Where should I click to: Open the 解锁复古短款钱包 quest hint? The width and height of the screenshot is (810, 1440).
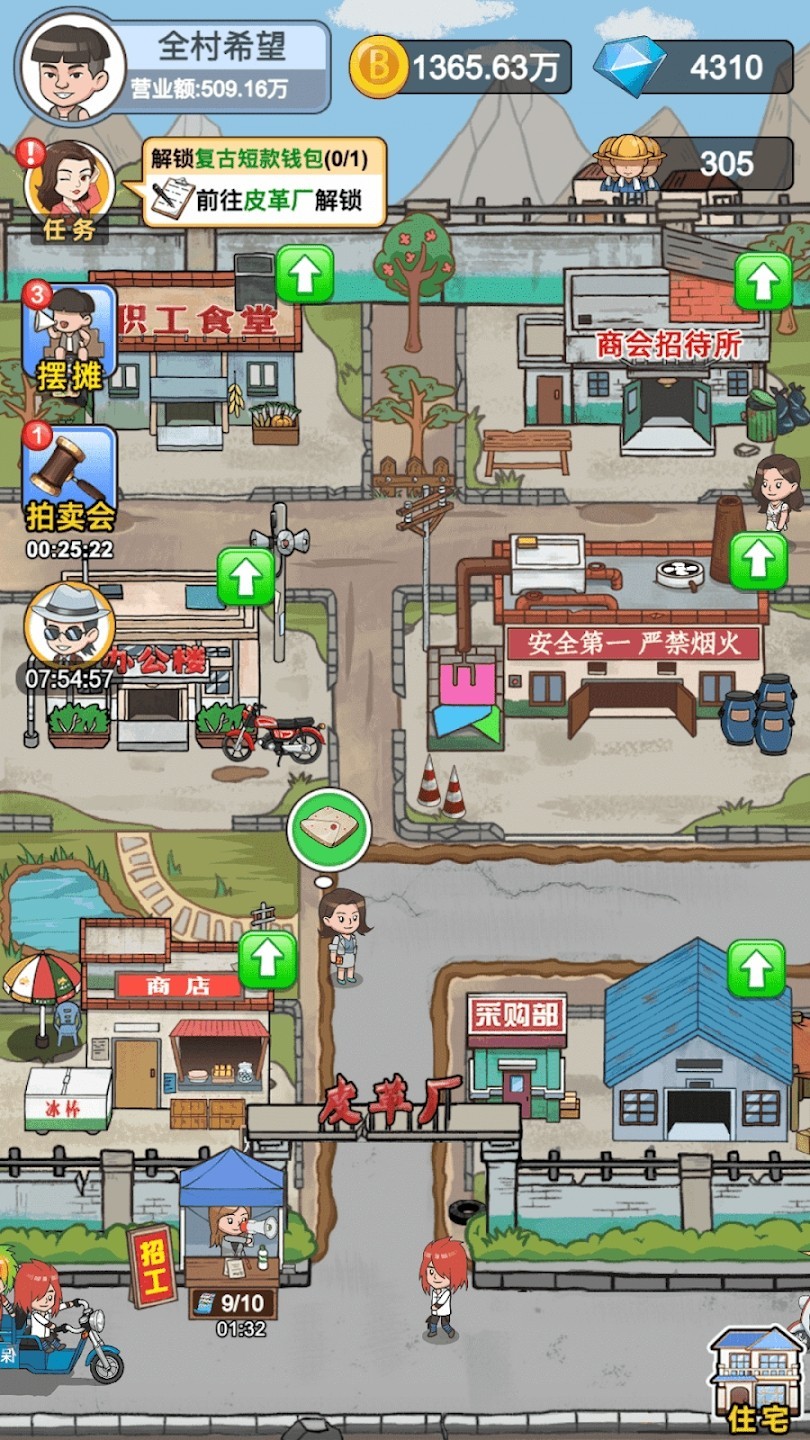(264, 181)
